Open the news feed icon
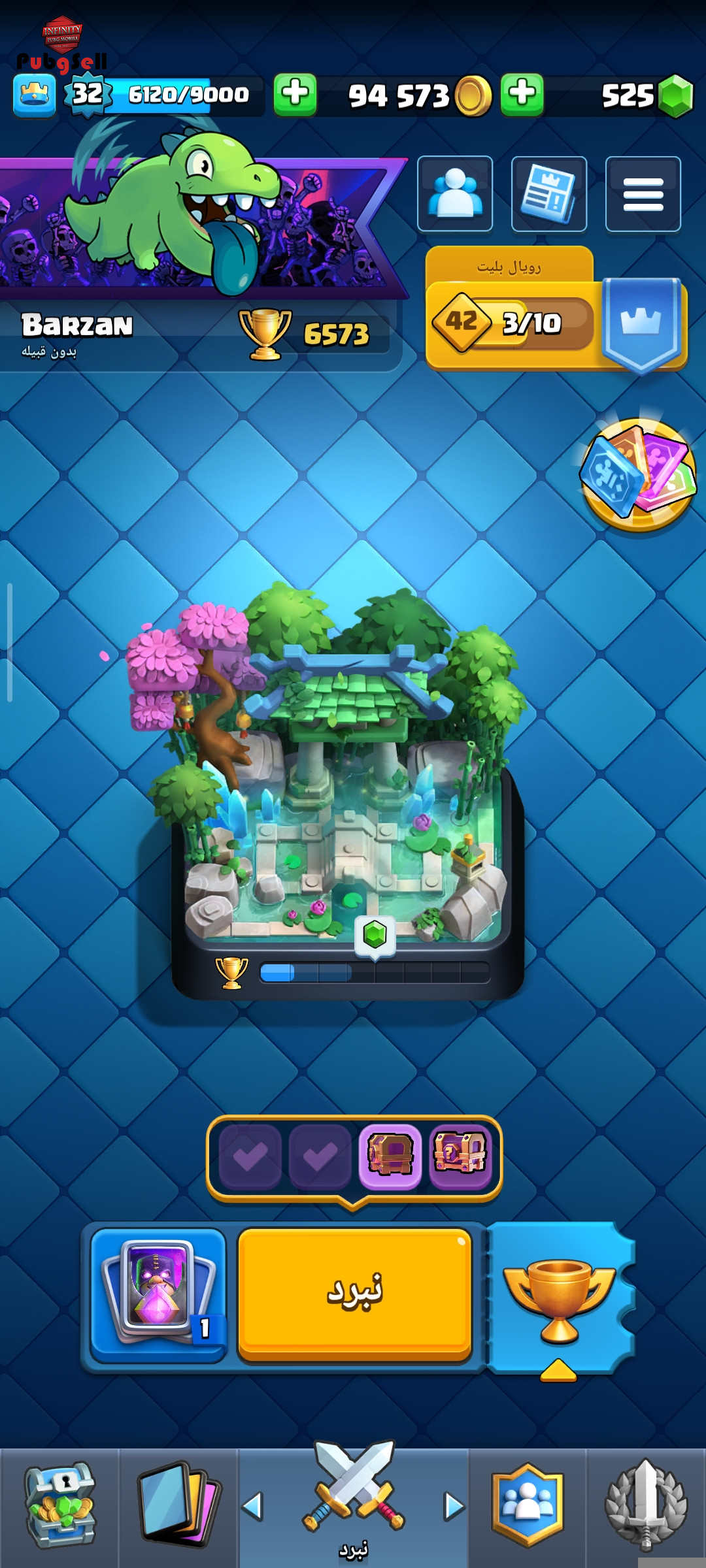Viewport: 706px width, 1568px height. [x=548, y=193]
